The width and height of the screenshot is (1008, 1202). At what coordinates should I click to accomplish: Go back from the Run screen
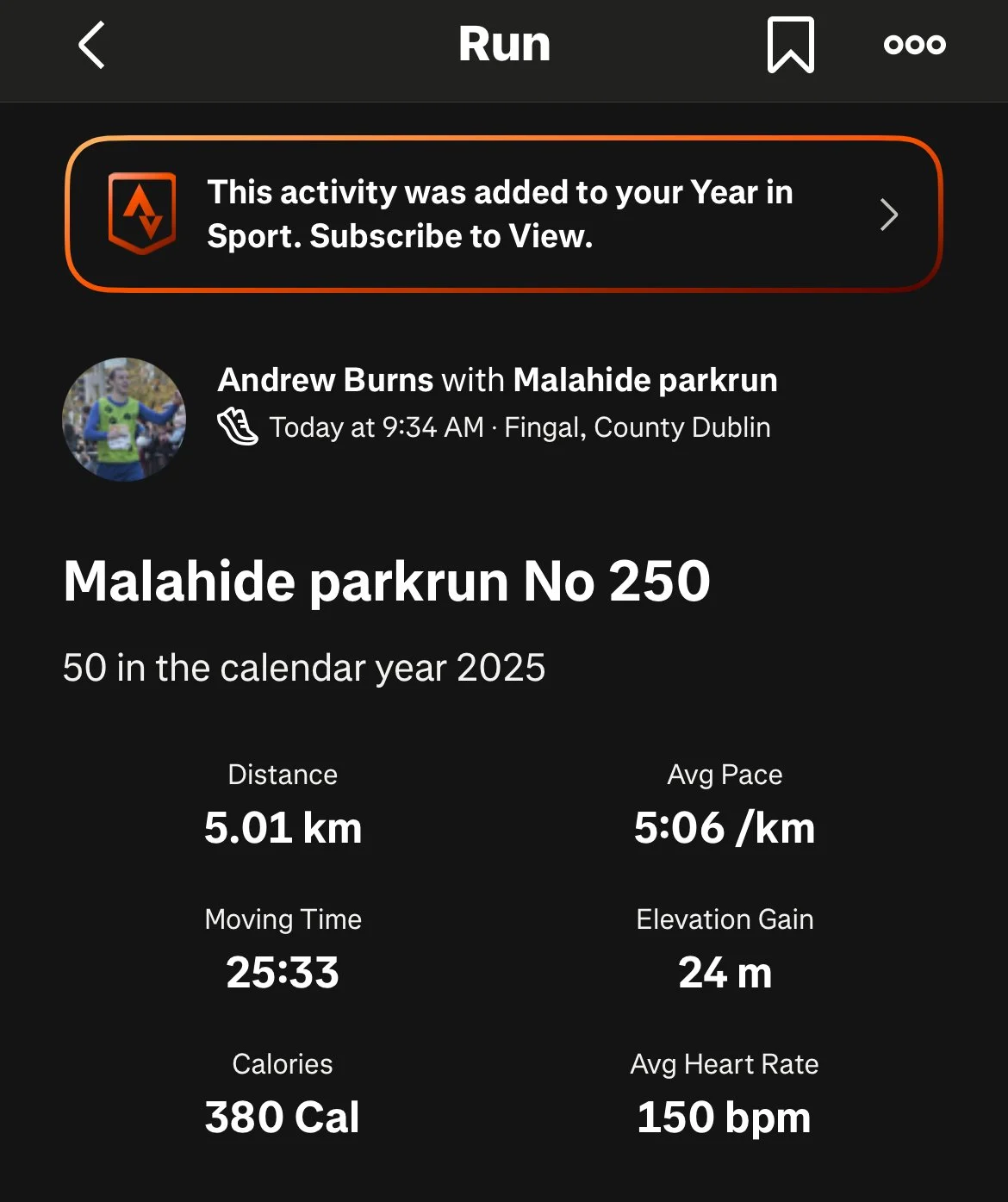click(92, 45)
